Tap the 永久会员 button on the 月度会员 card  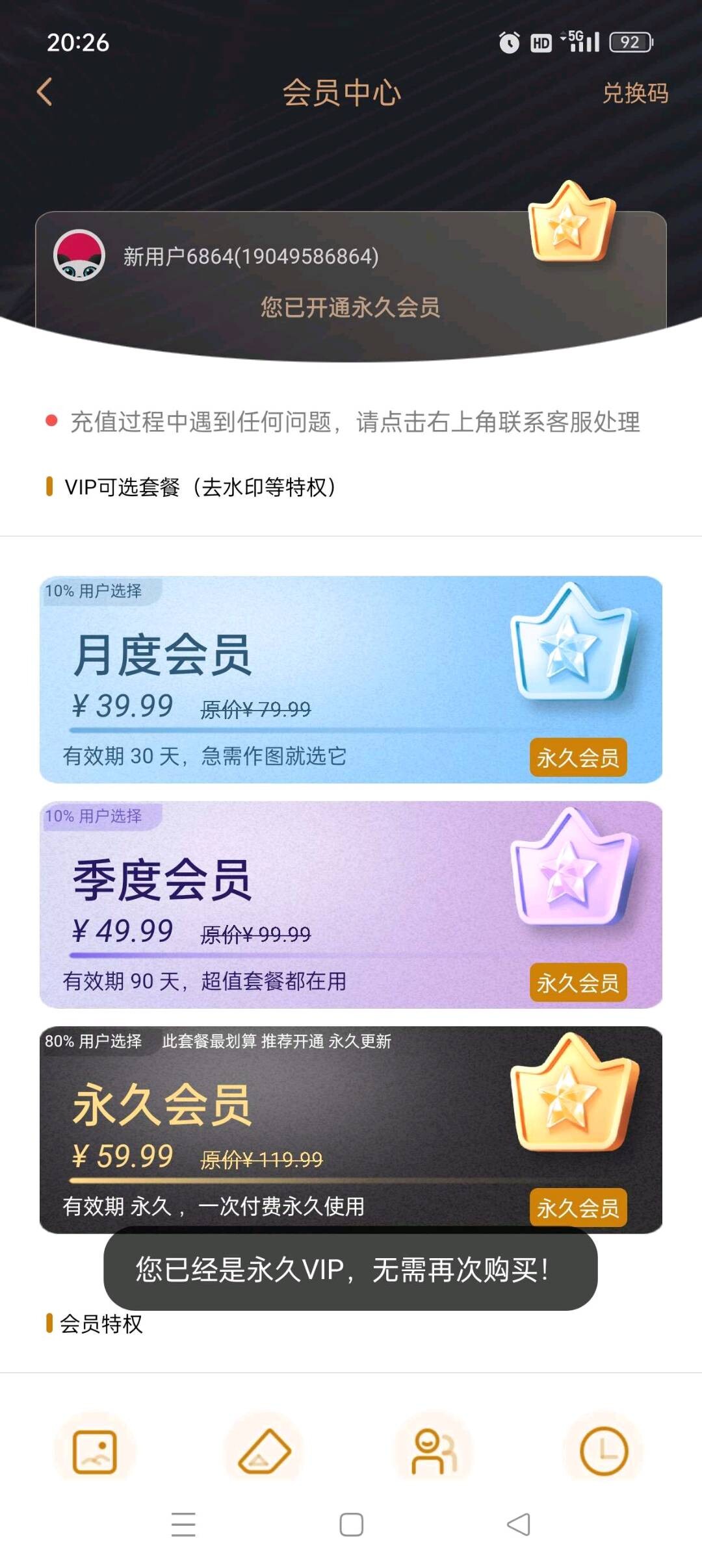(x=578, y=757)
